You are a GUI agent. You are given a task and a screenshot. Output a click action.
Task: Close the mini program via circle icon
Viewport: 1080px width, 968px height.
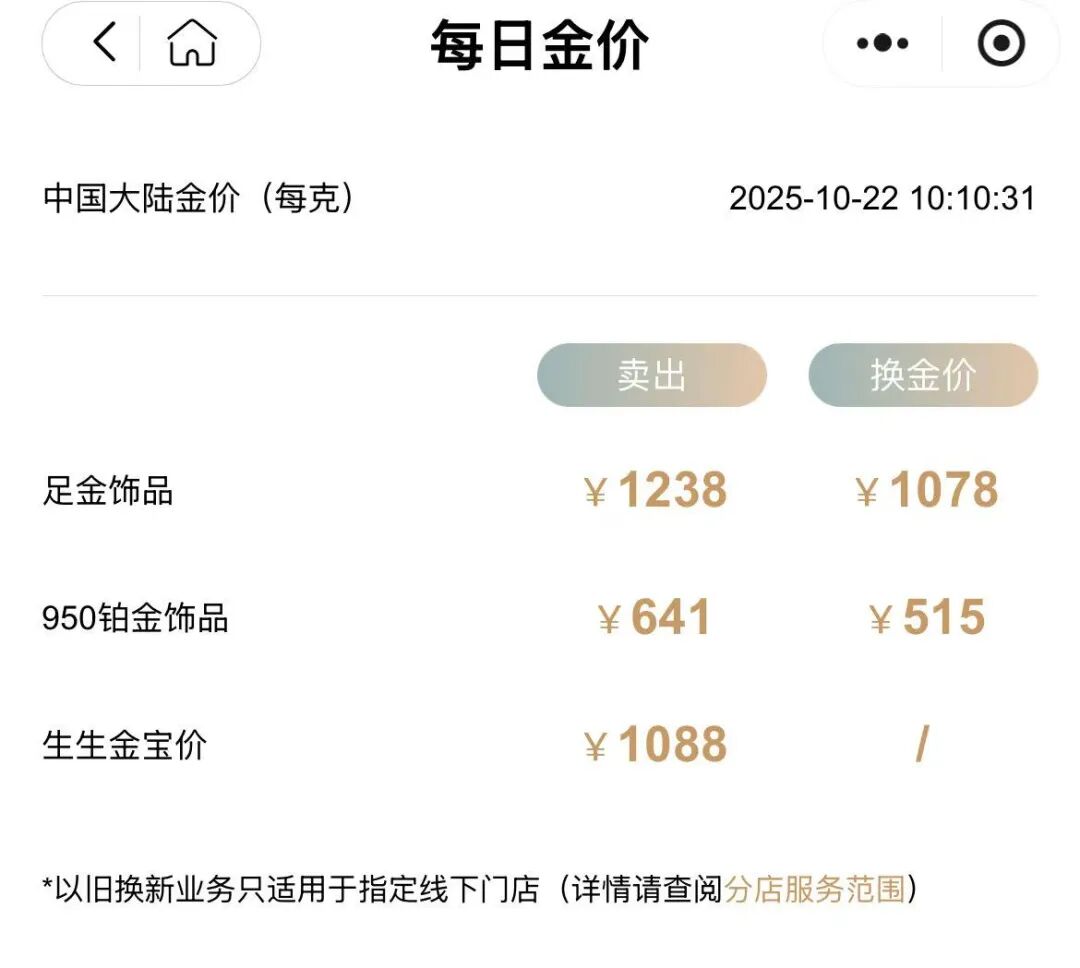(x=1000, y=43)
